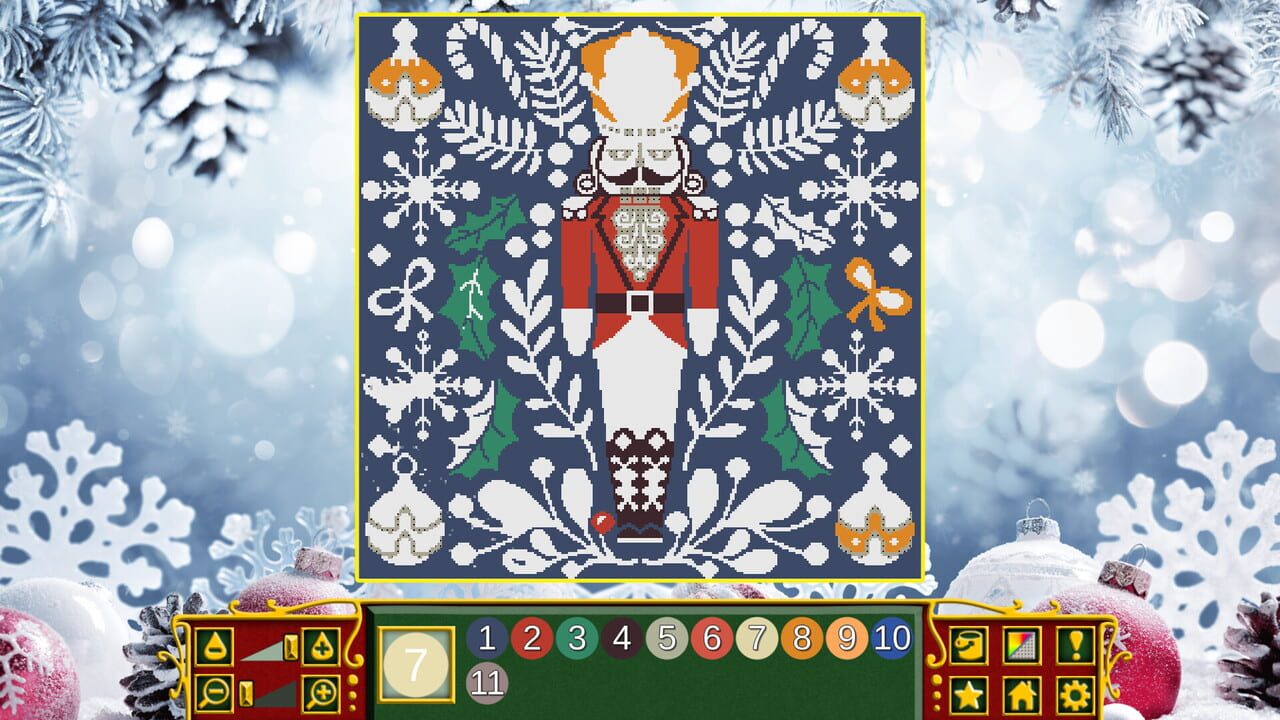The height and width of the screenshot is (720, 1280).
Task: Select color number 11
Action: pyautogui.click(x=487, y=684)
